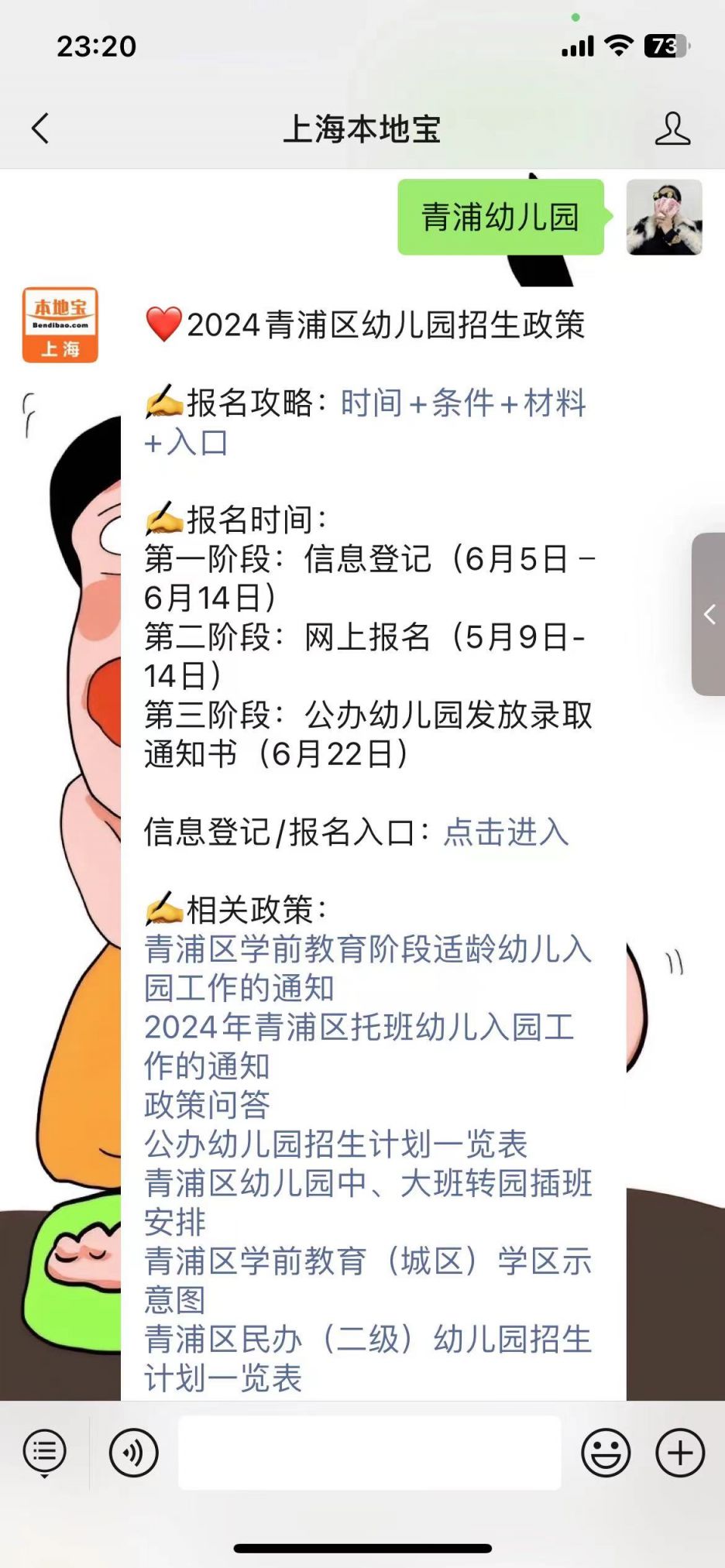Viewport: 725px width, 1568px height.
Task: Switch to the account menu list
Action: pos(45,1453)
